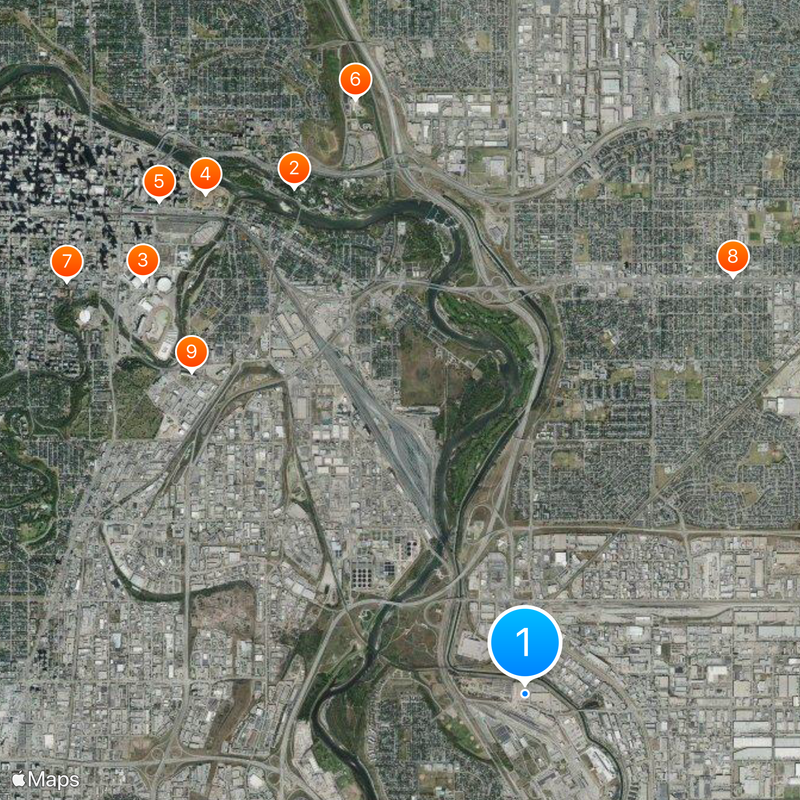This screenshot has width=800, height=800.
Task: Select map marker number 7
Action: pyautogui.click(x=67, y=263)
